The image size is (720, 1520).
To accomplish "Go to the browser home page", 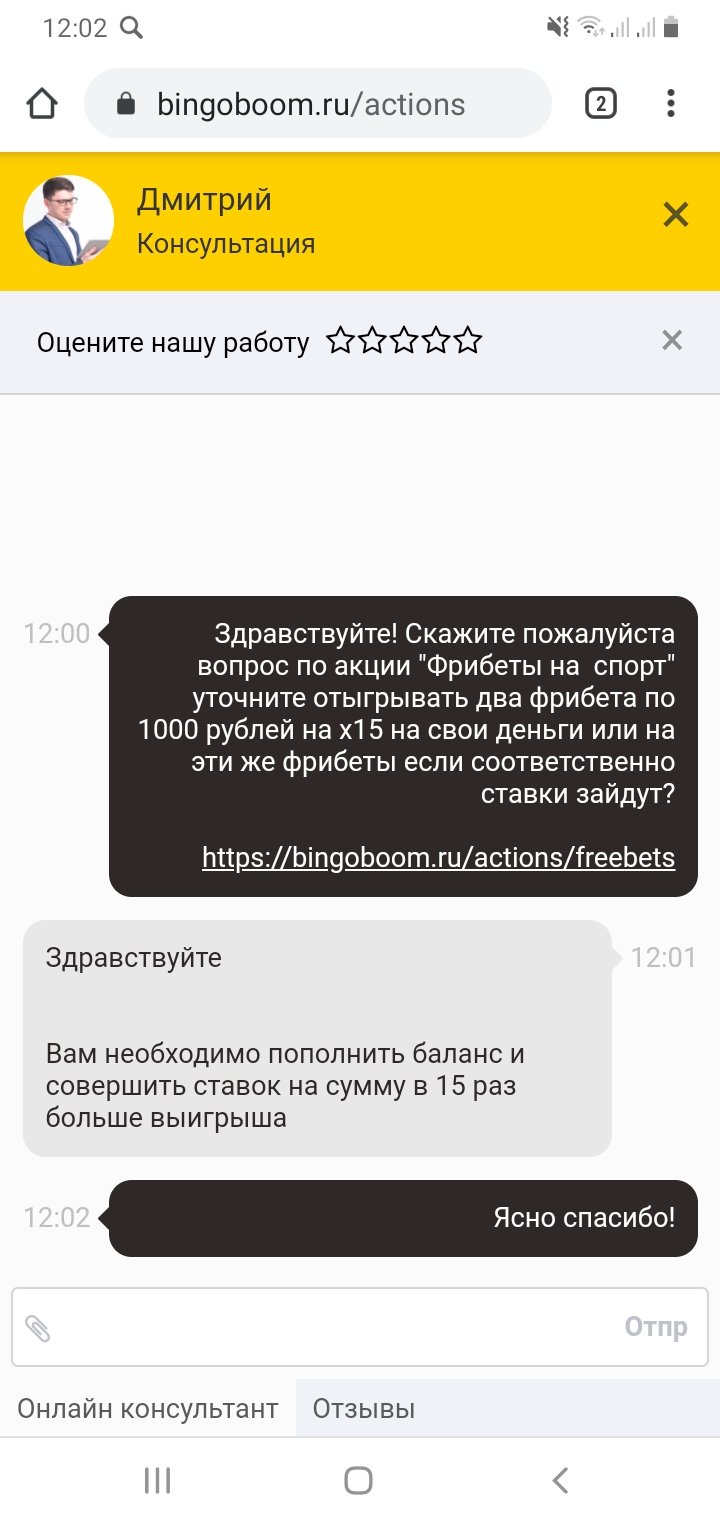I will pyautogui.click(x=42, y=104).
